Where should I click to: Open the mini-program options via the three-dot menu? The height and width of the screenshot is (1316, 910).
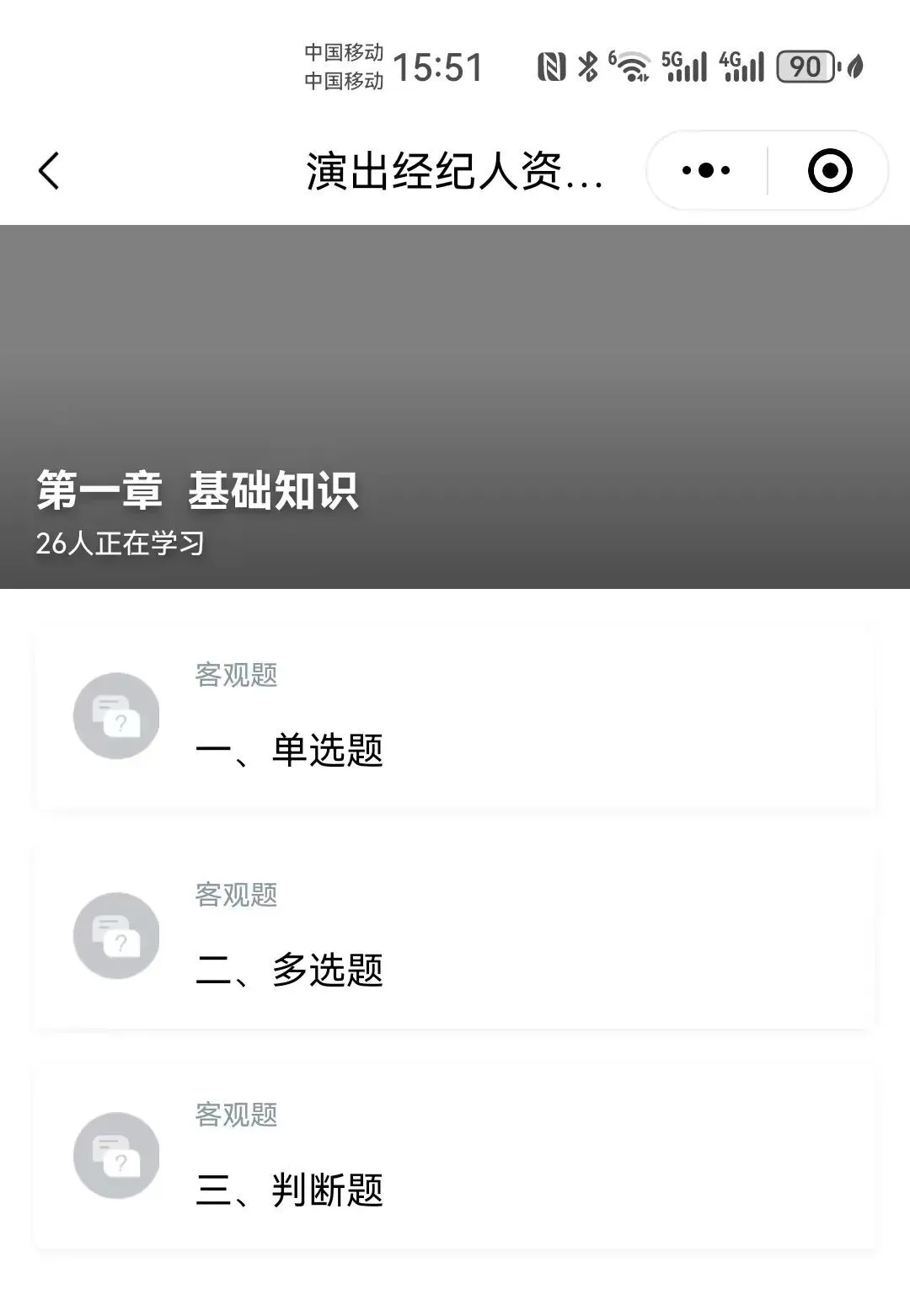coord(708,169)
